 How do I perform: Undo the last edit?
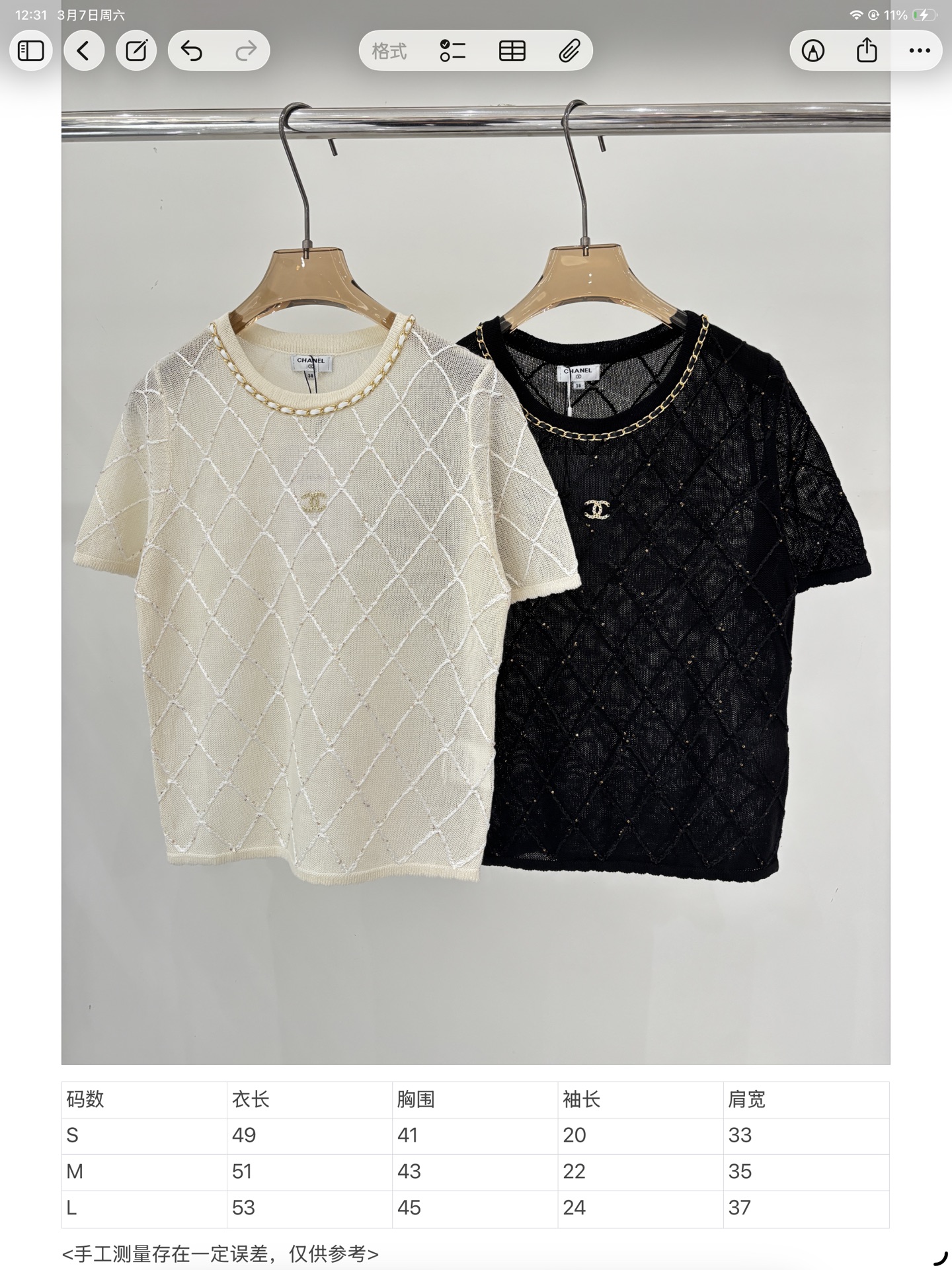[x=192, y=51]
